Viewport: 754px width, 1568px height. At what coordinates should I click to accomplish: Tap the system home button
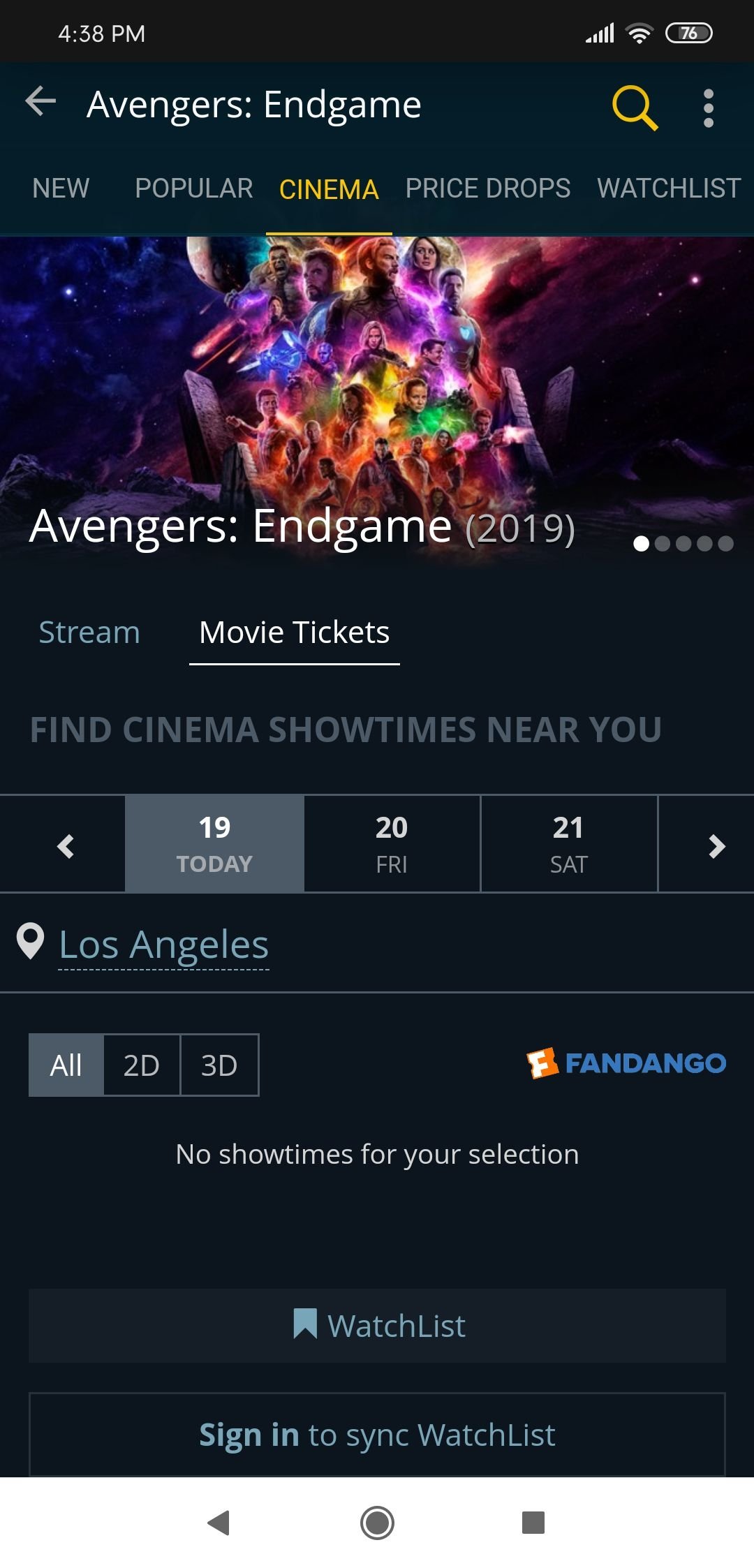[x=377, y=1522]
